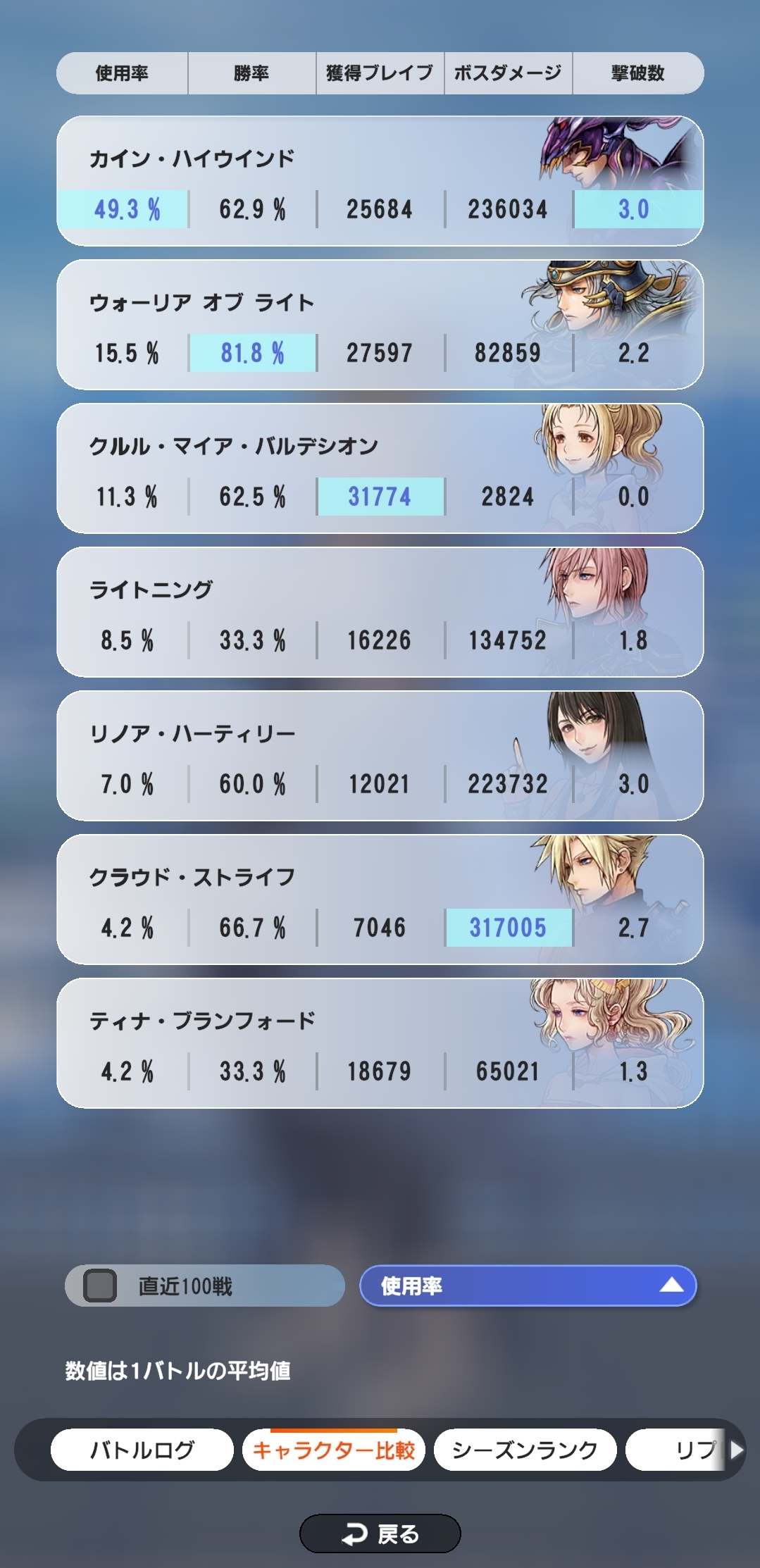The image size is (760, 1568).
Task: Select the キャラクター比較 tab
Action: click(x=333, y=1450)
